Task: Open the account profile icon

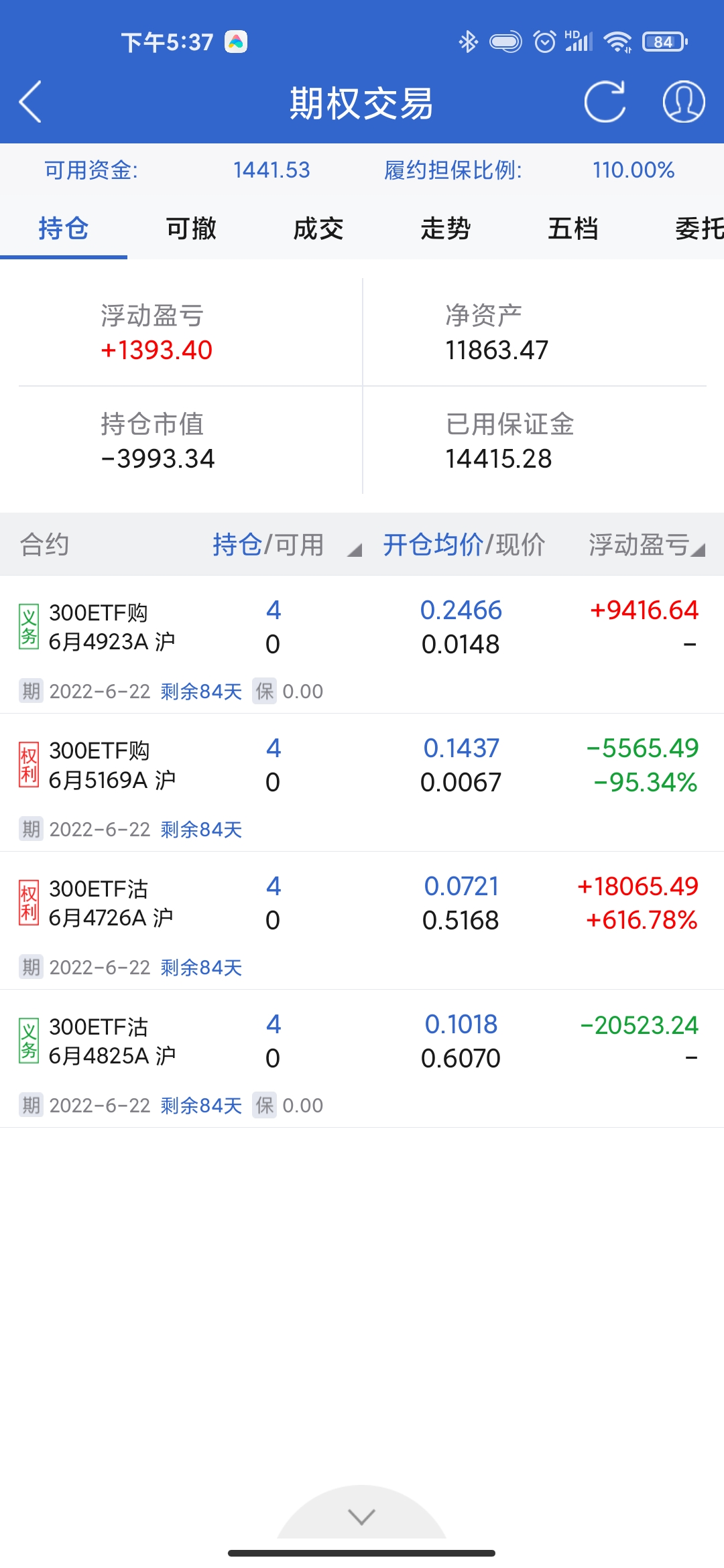Action: point(683,102)
